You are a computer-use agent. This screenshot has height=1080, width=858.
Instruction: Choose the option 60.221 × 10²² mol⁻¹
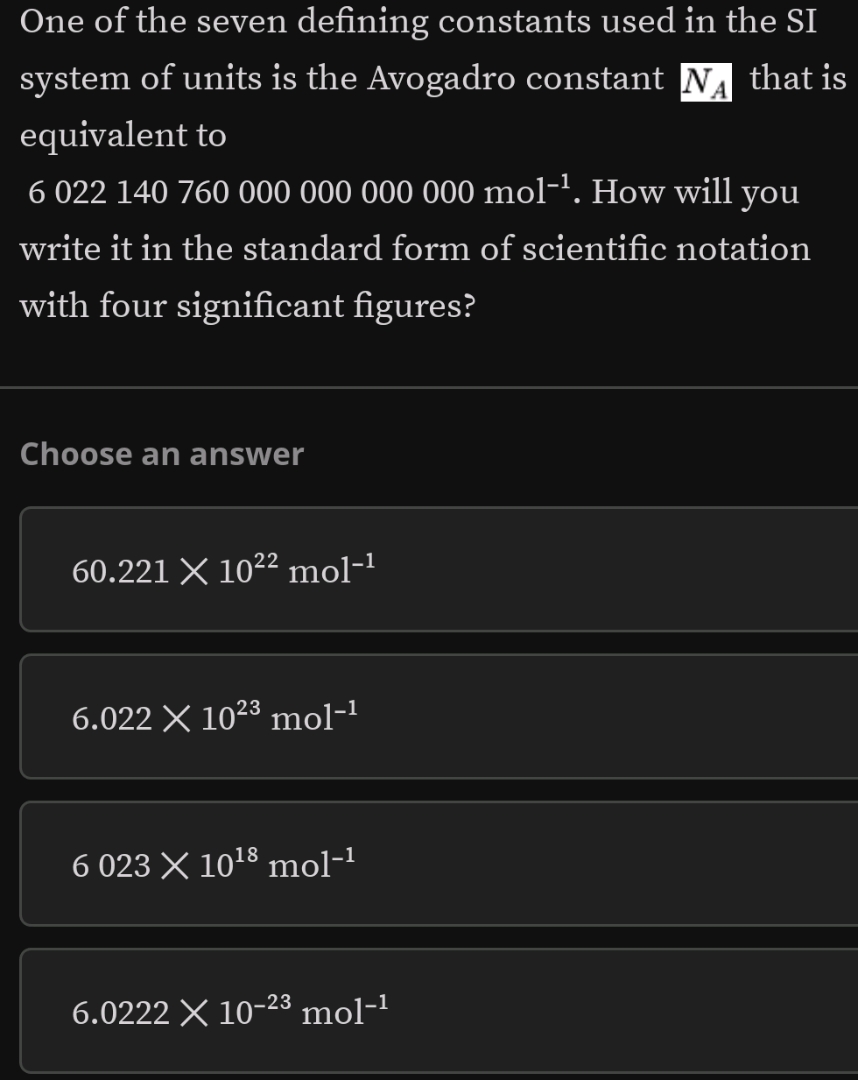(430, 570)
